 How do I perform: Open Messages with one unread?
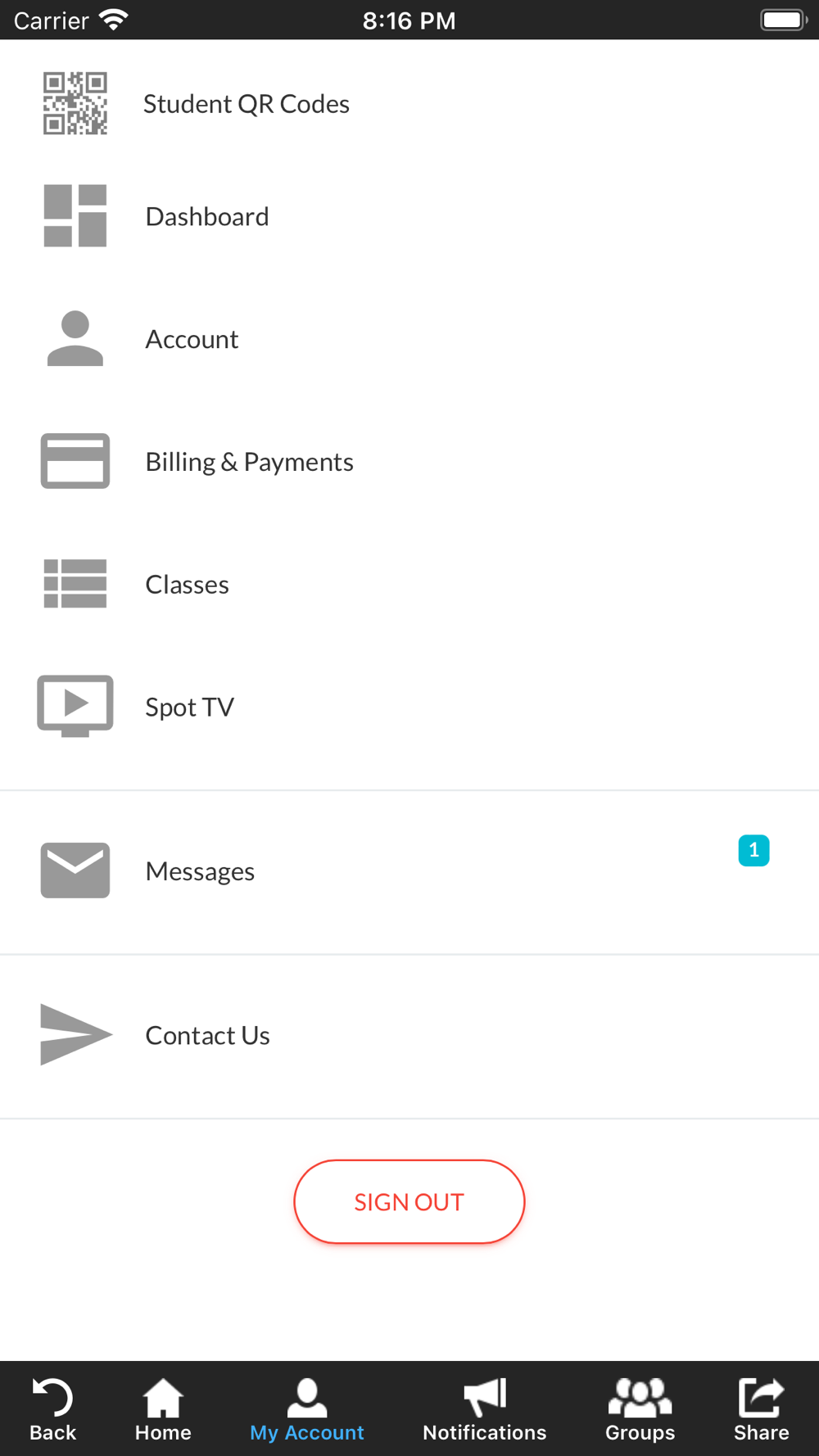point(409,871)
